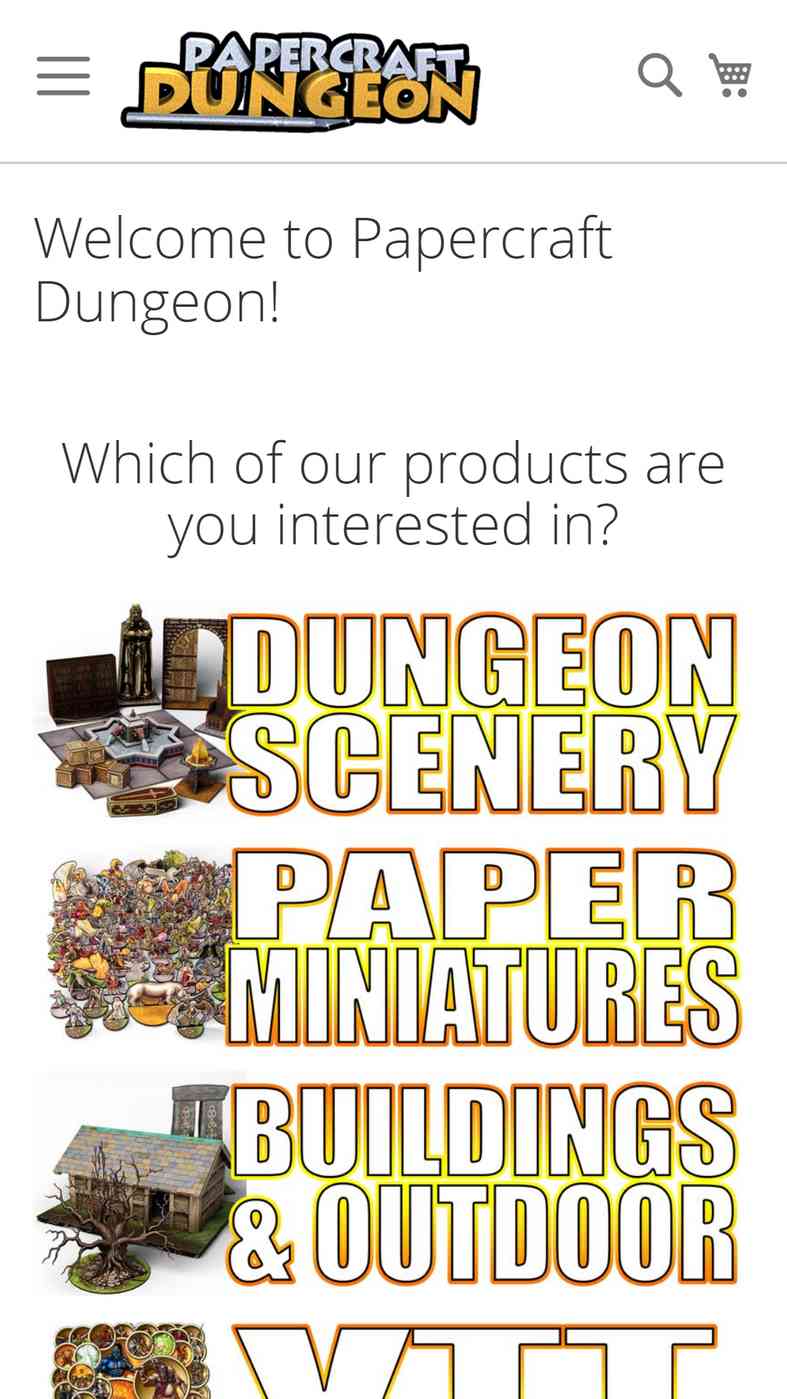The height and width of the screenshot is (1399, 787).
Task: Tap the Papercraft Dungeon logo
Action: [301, 81]
